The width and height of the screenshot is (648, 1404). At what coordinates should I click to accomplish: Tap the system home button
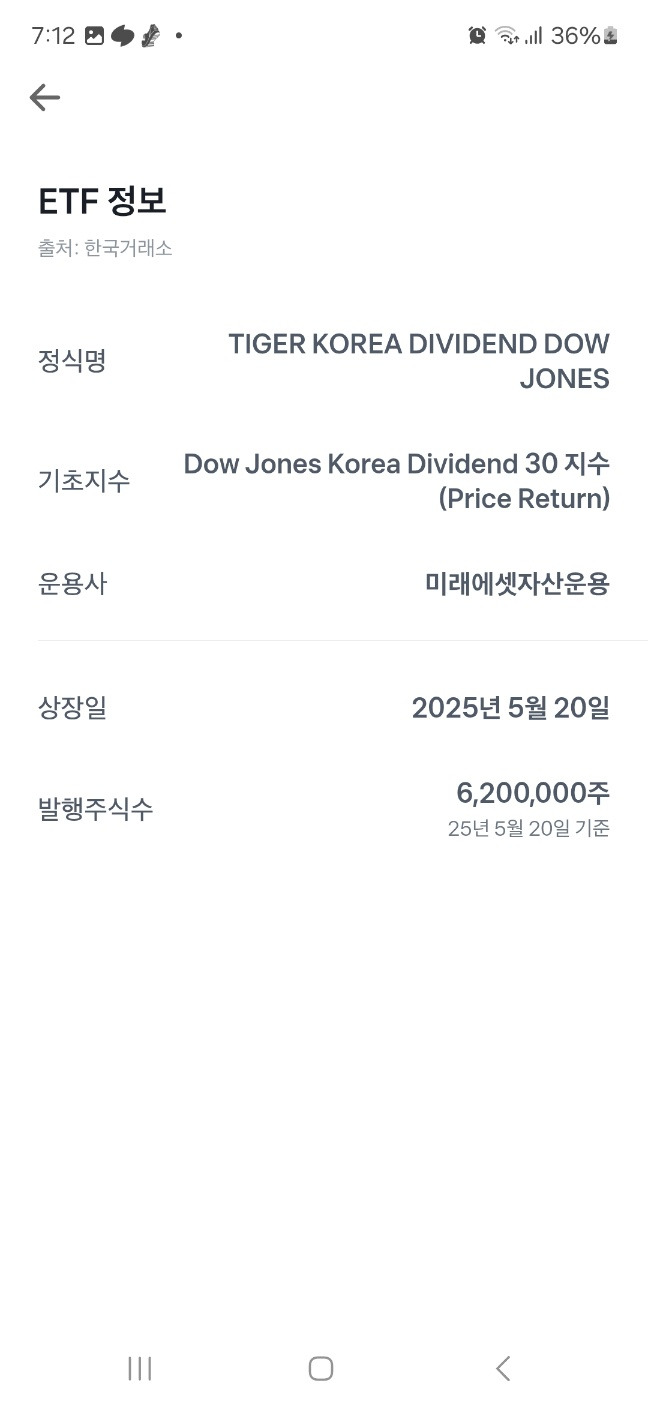pos(320,1368)
